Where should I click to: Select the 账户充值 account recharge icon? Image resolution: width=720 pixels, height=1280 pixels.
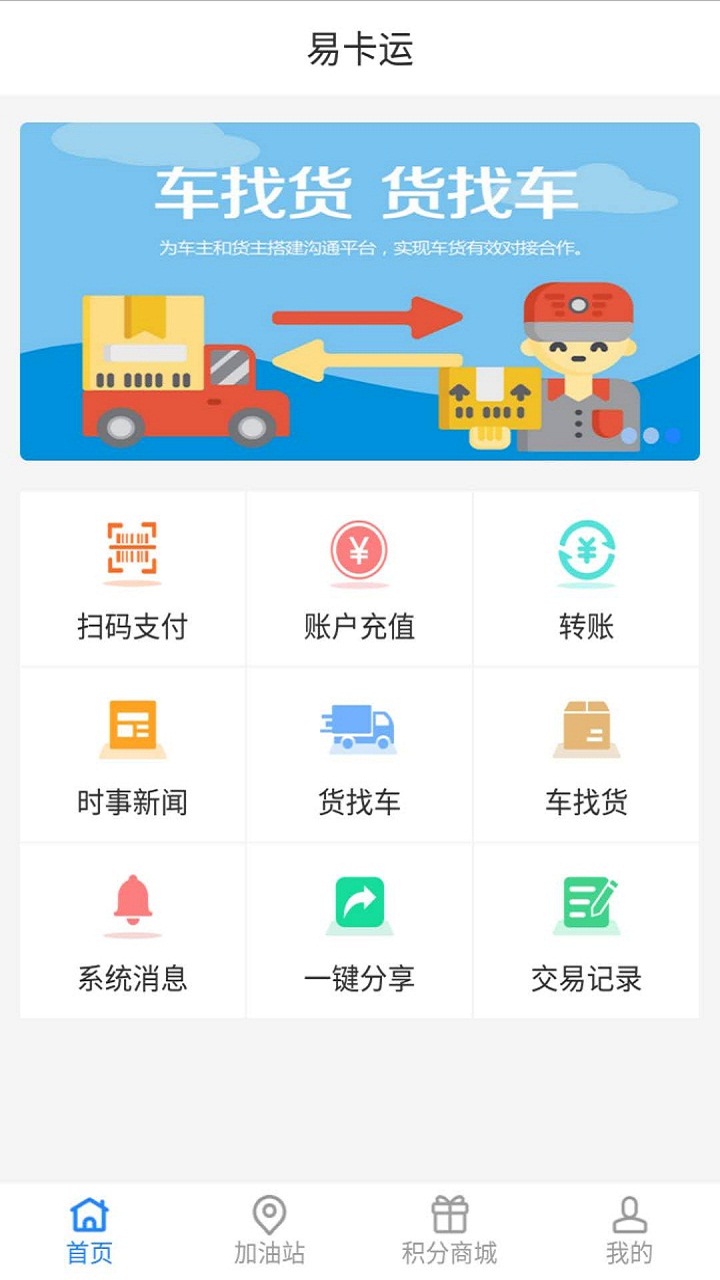tap(358, 550)
